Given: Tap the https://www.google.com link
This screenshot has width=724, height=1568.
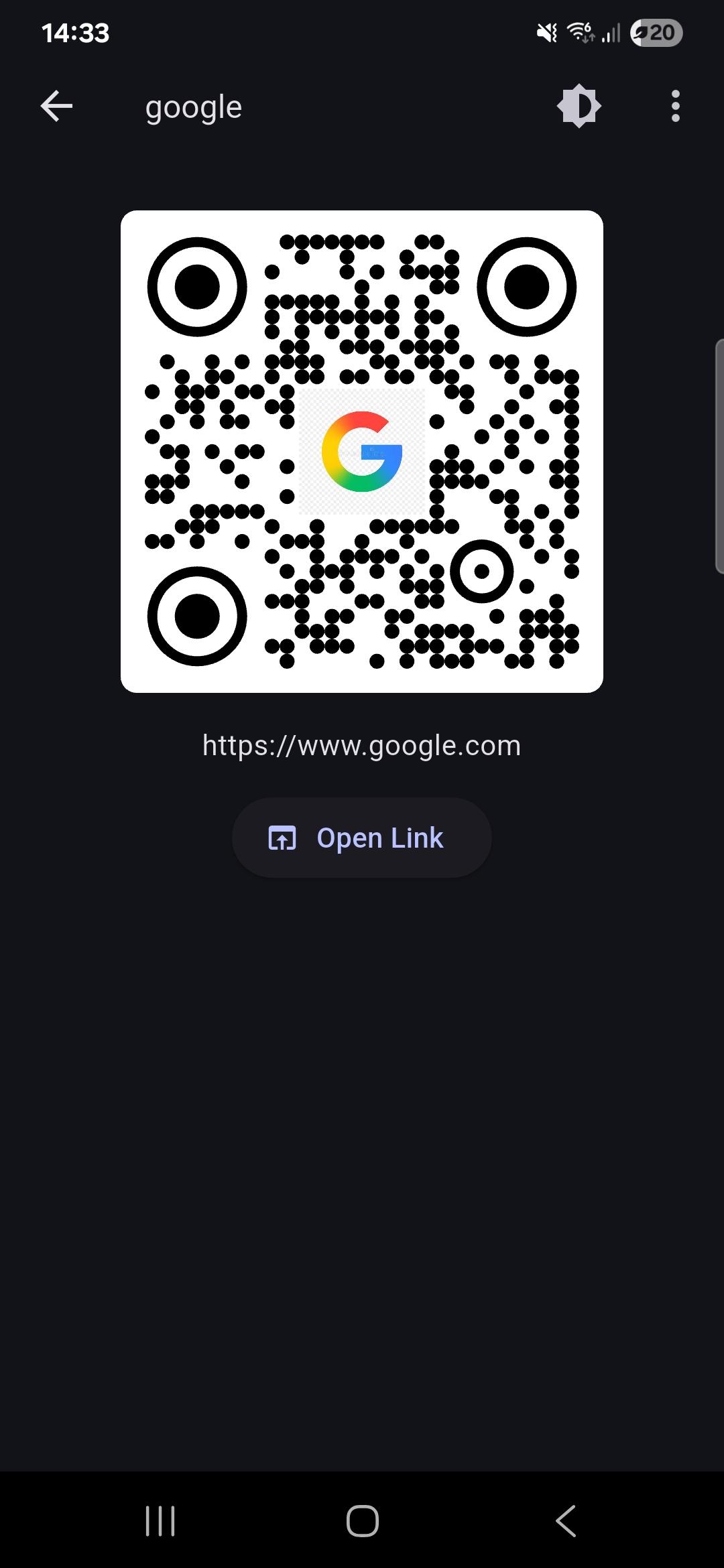Looking at the screenshot, I should pos(361,746).
